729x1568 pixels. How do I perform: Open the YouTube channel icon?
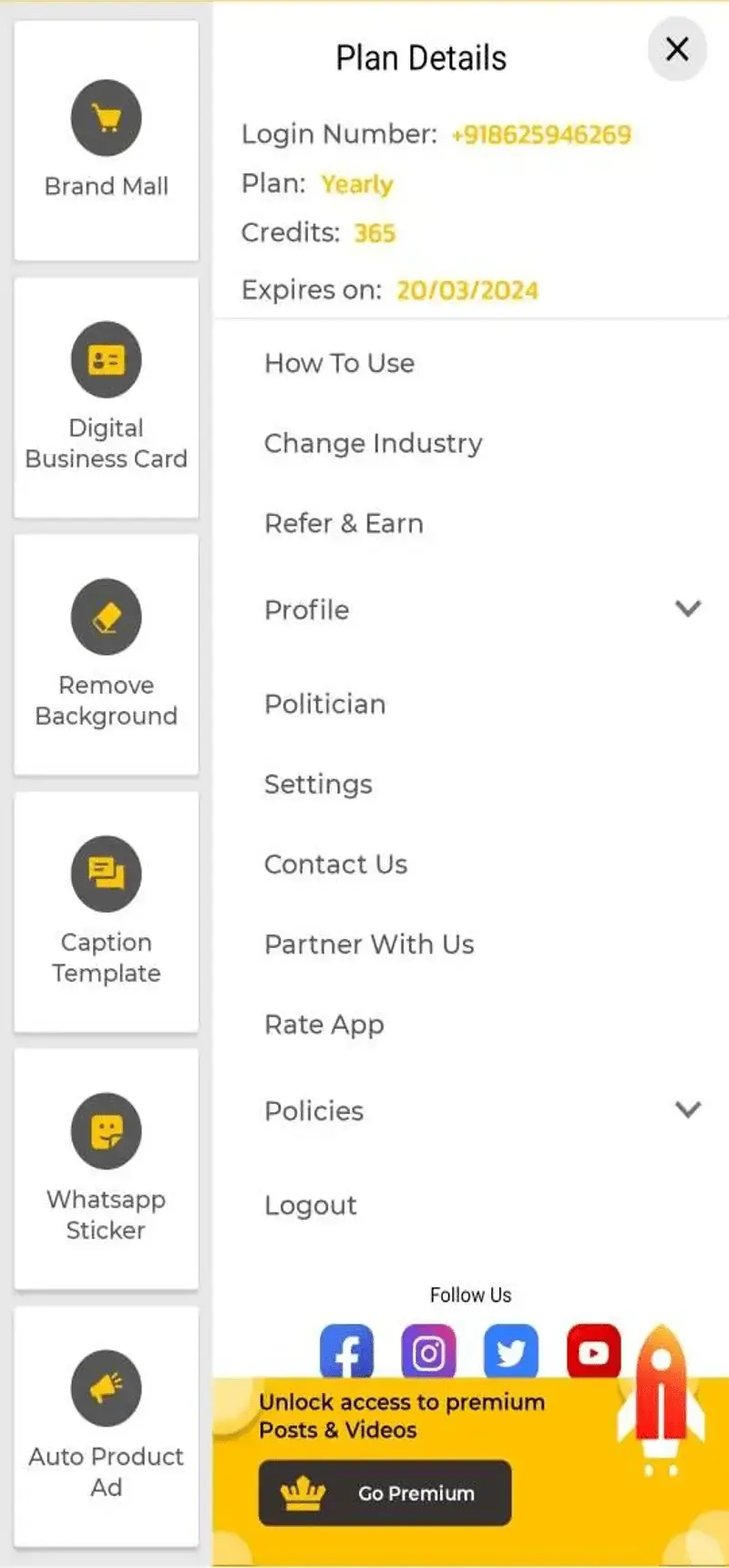pyautogui.click(x=593, y=1352)
